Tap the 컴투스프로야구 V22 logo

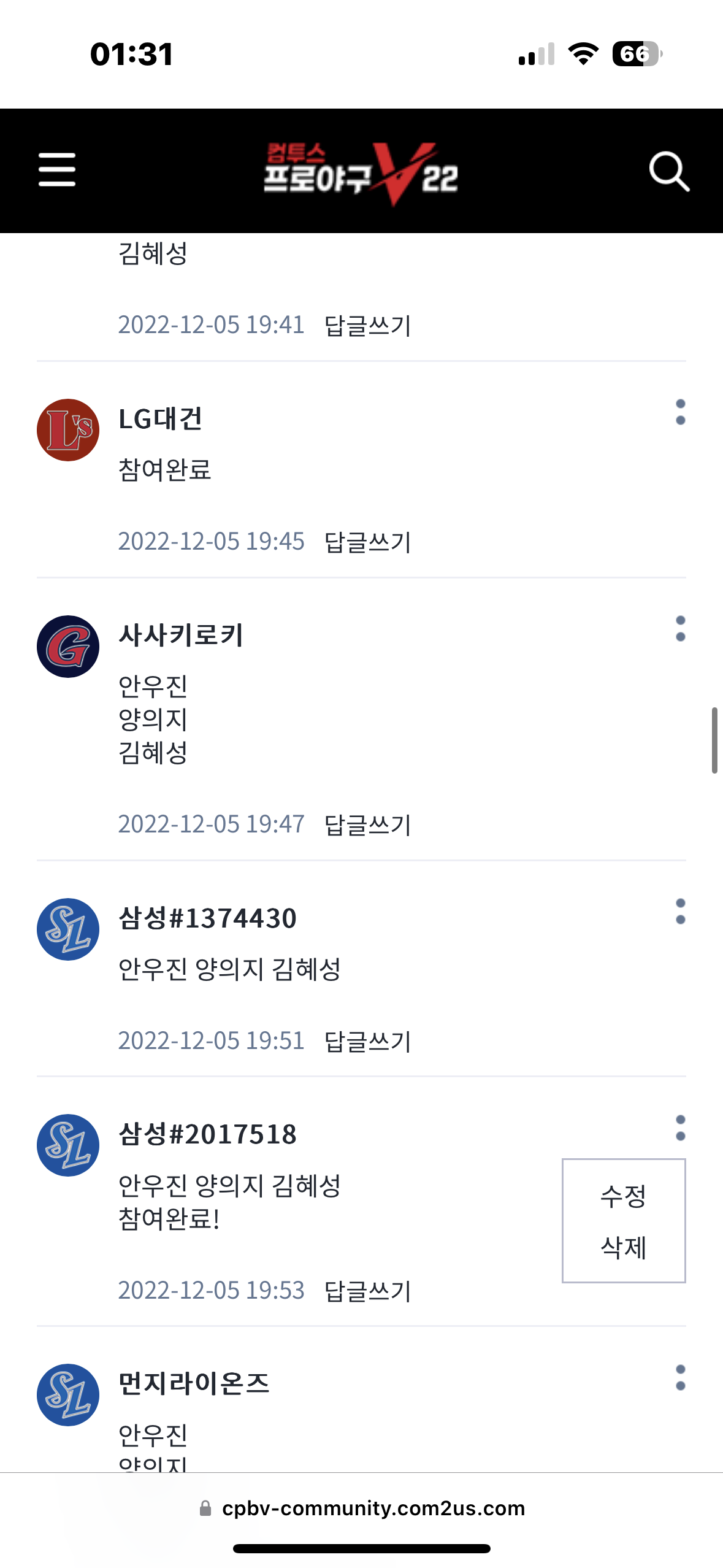[361, 174]
